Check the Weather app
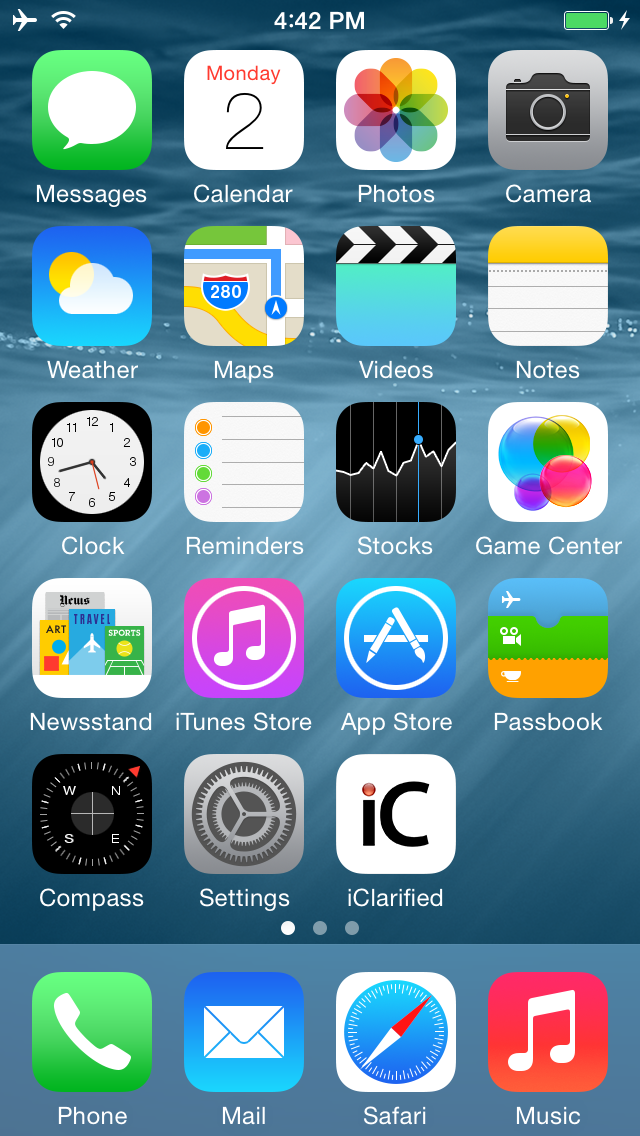This screenshot has width=640, height=1136. [92, 286]
